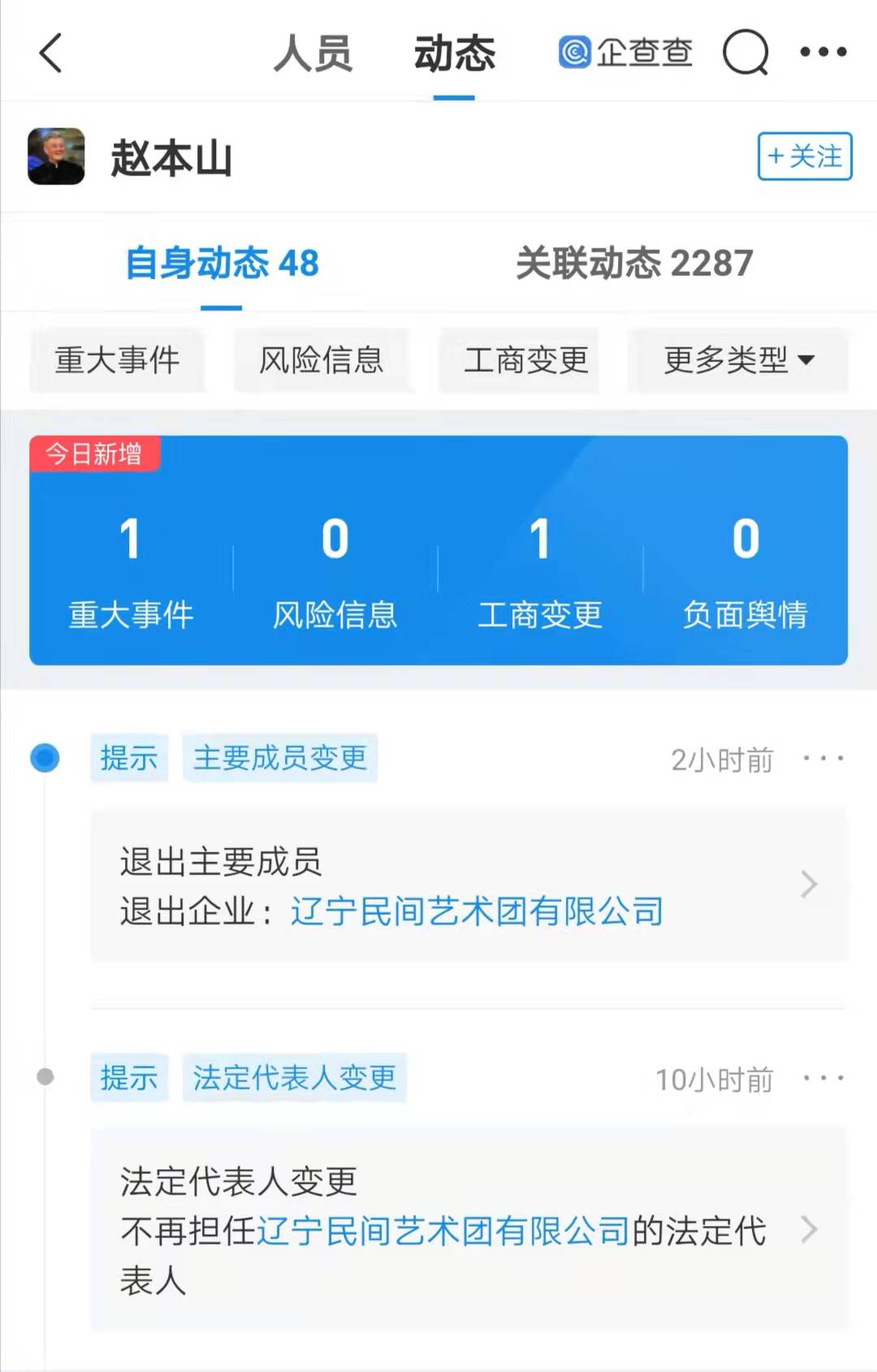
Task: Filter by 重大事件 chip
Action: pyautogui.click(x=117, y=360)
